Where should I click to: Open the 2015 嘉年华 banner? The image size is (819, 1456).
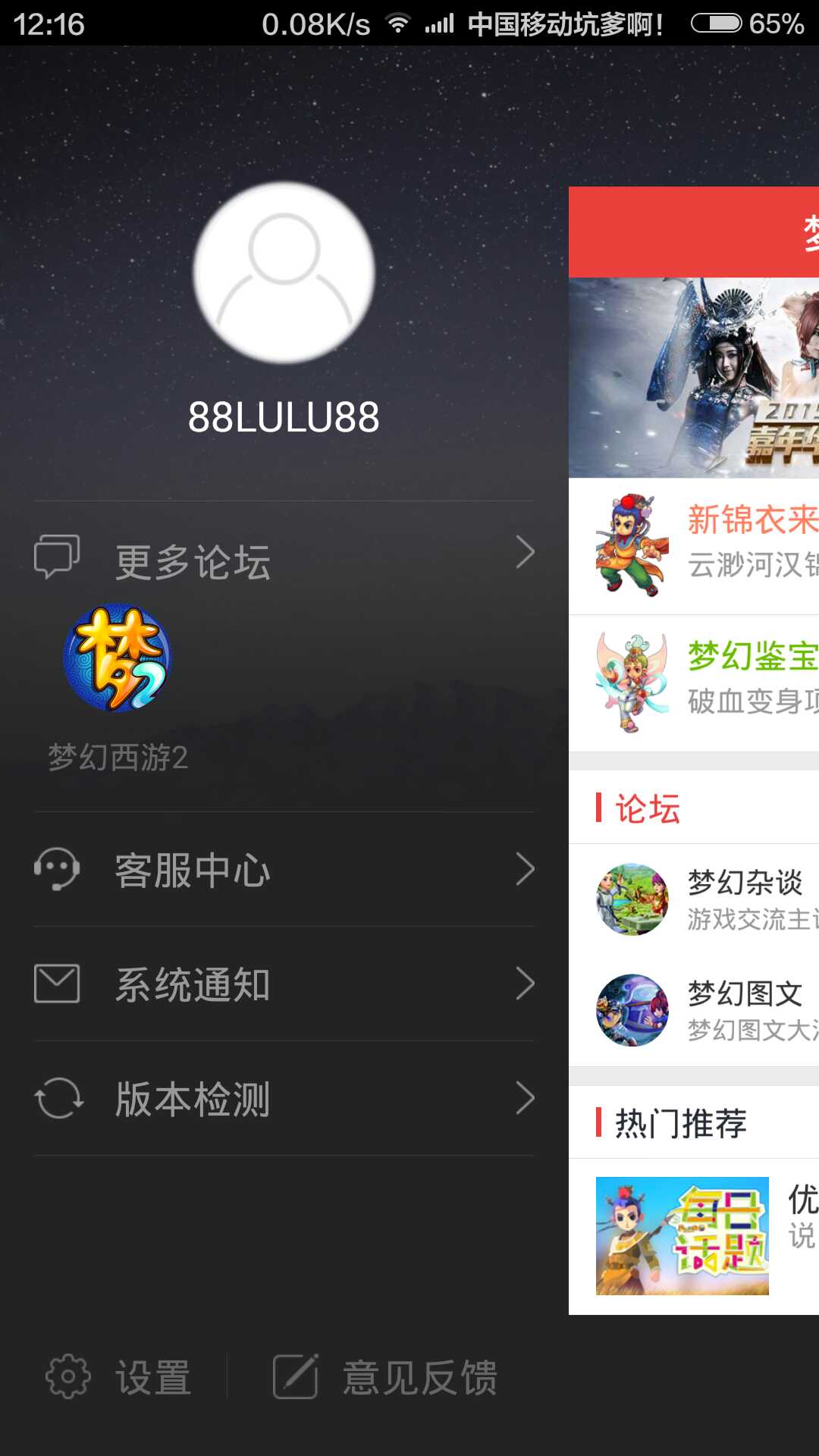coord(694,378)
